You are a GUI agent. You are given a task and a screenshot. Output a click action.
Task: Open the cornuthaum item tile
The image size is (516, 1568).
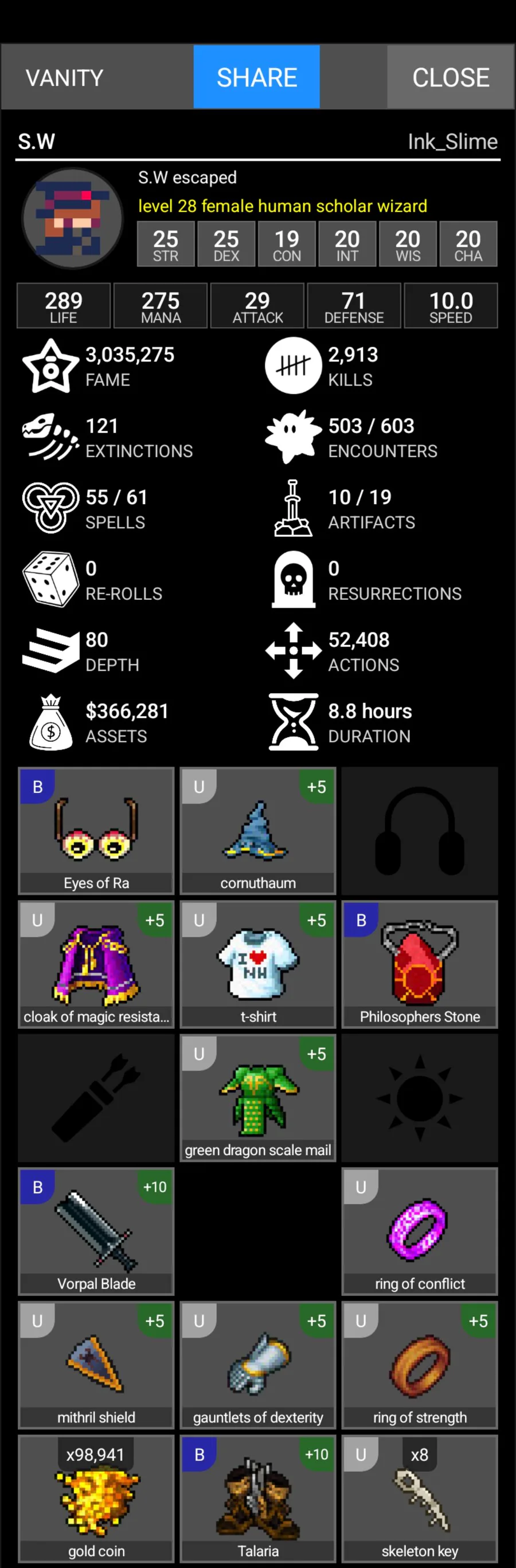257,830
